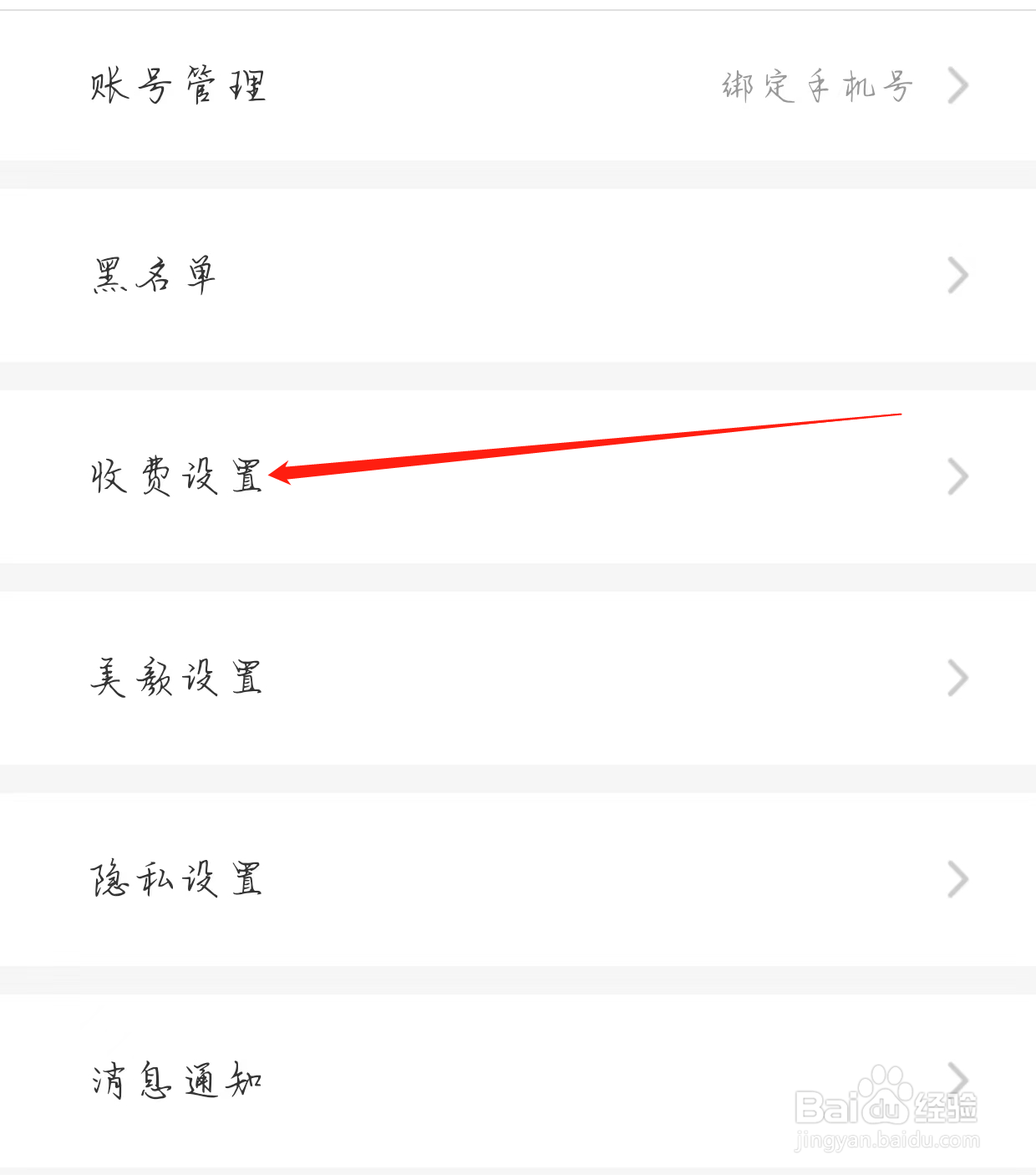
Task: Tap the 账号管理 text label
Action: pyautogui.click(x=178, y=85)
